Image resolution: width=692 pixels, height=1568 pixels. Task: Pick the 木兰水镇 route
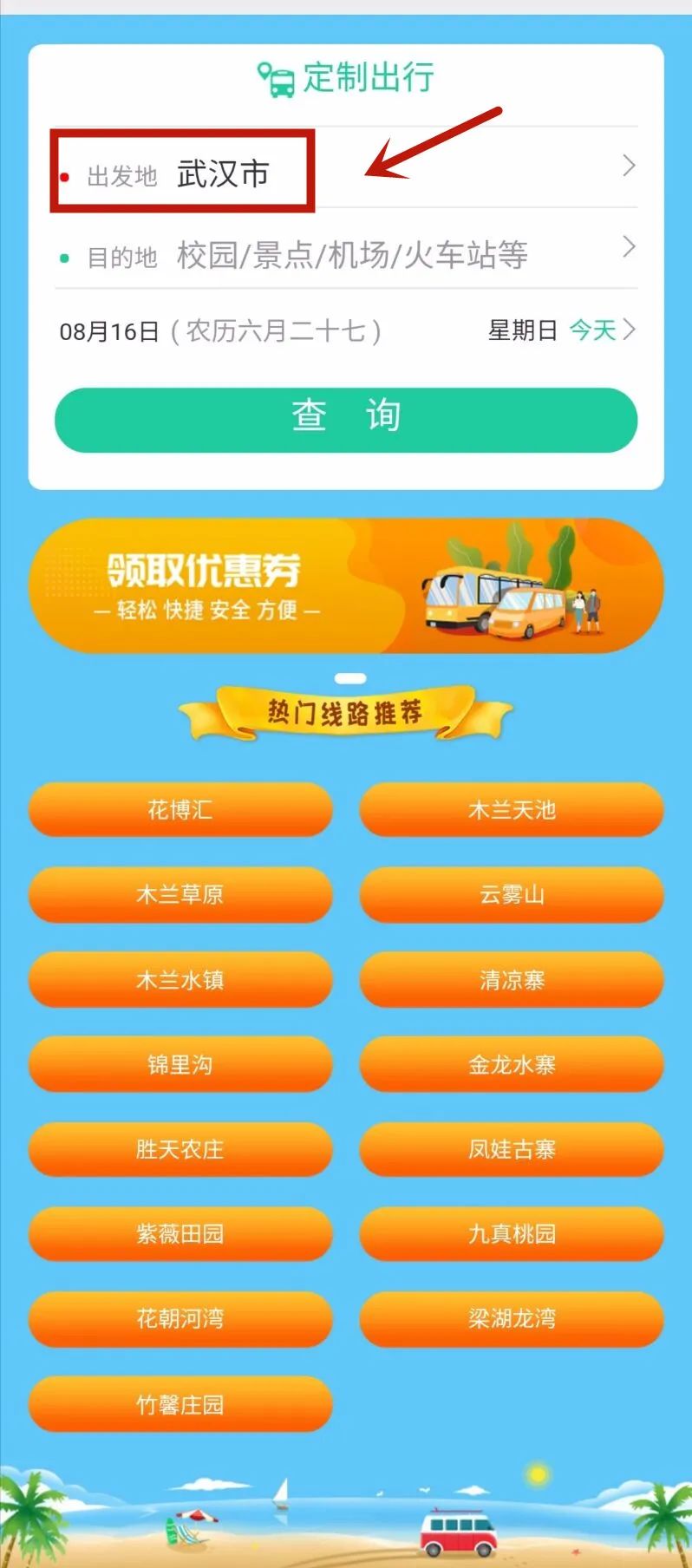[x=180, y=979]
